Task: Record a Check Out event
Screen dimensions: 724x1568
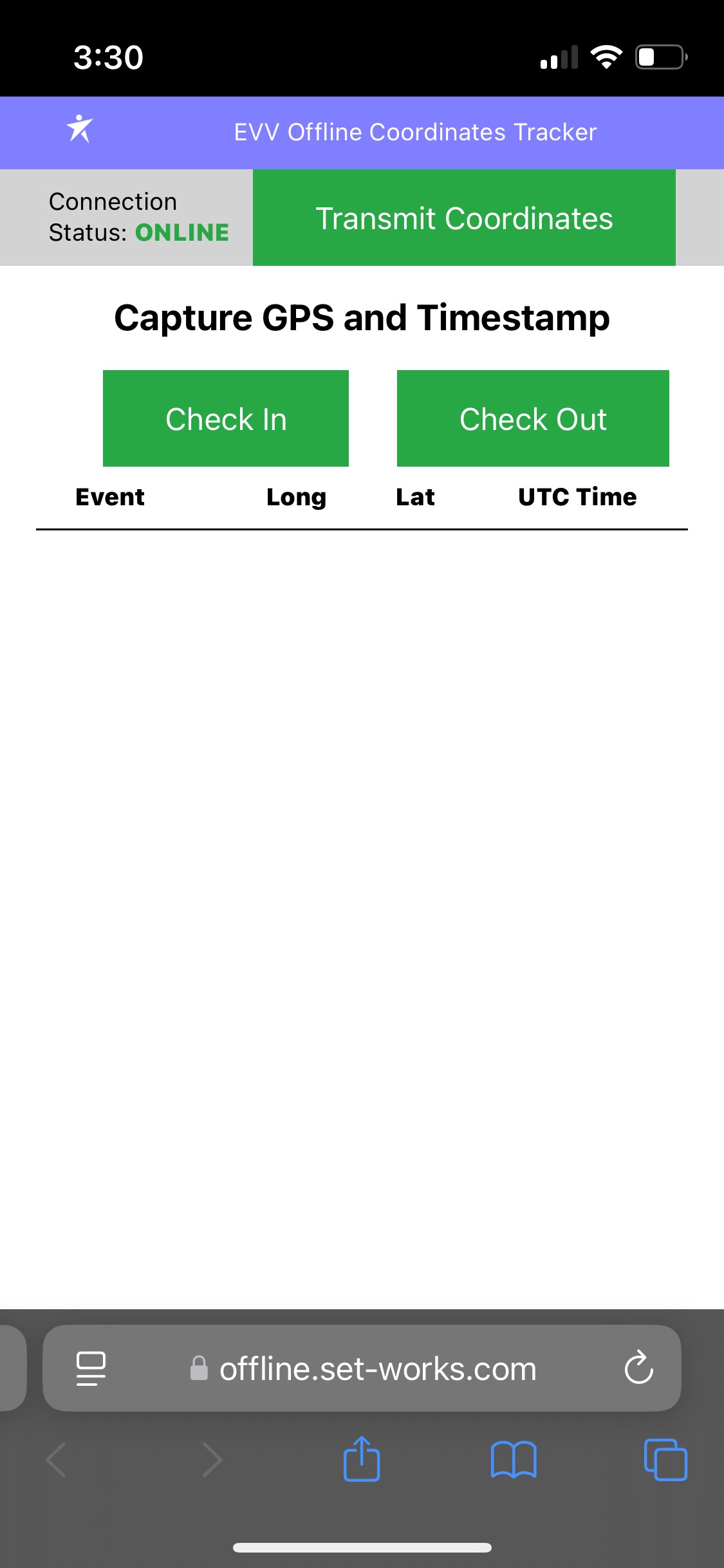Action: [x=533, y=418]
